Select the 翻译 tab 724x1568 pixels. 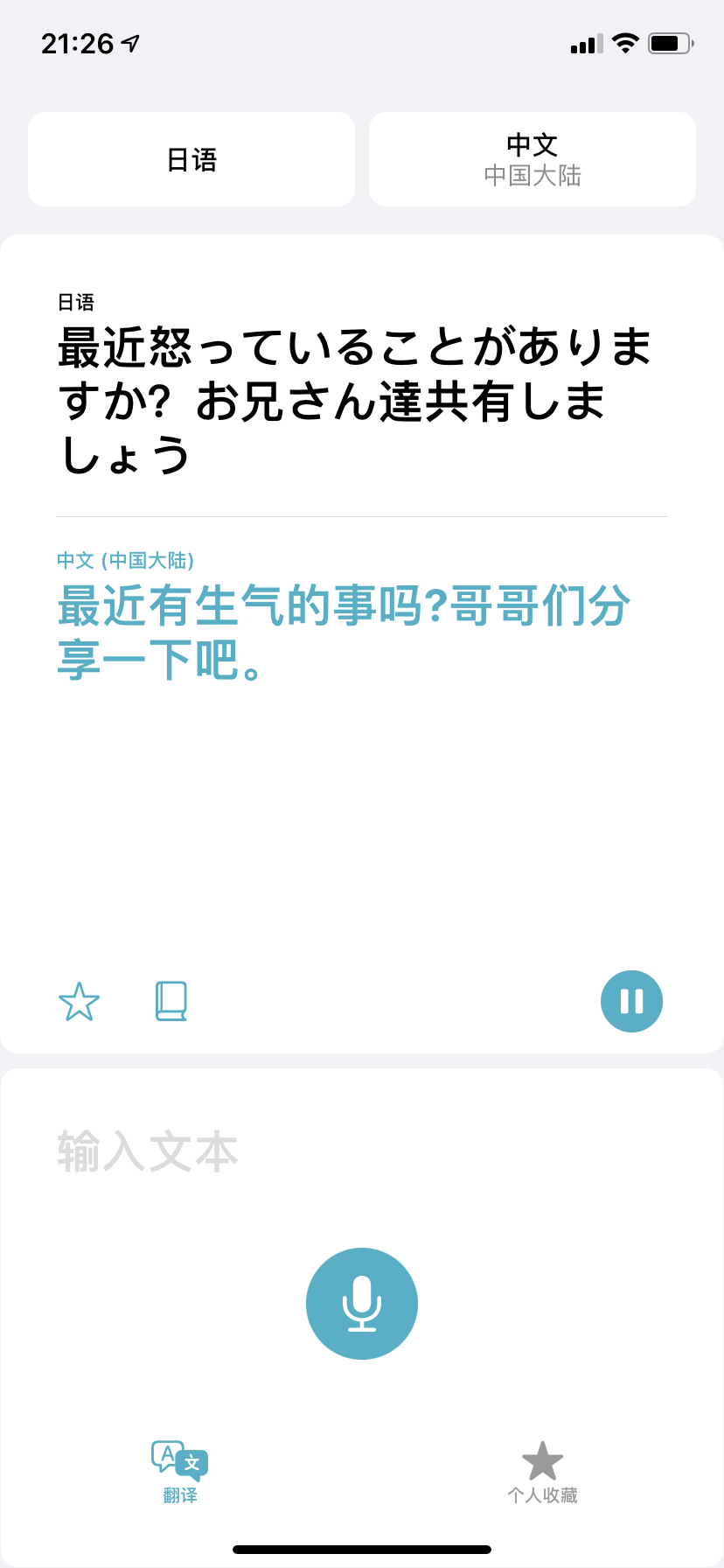180,1473
